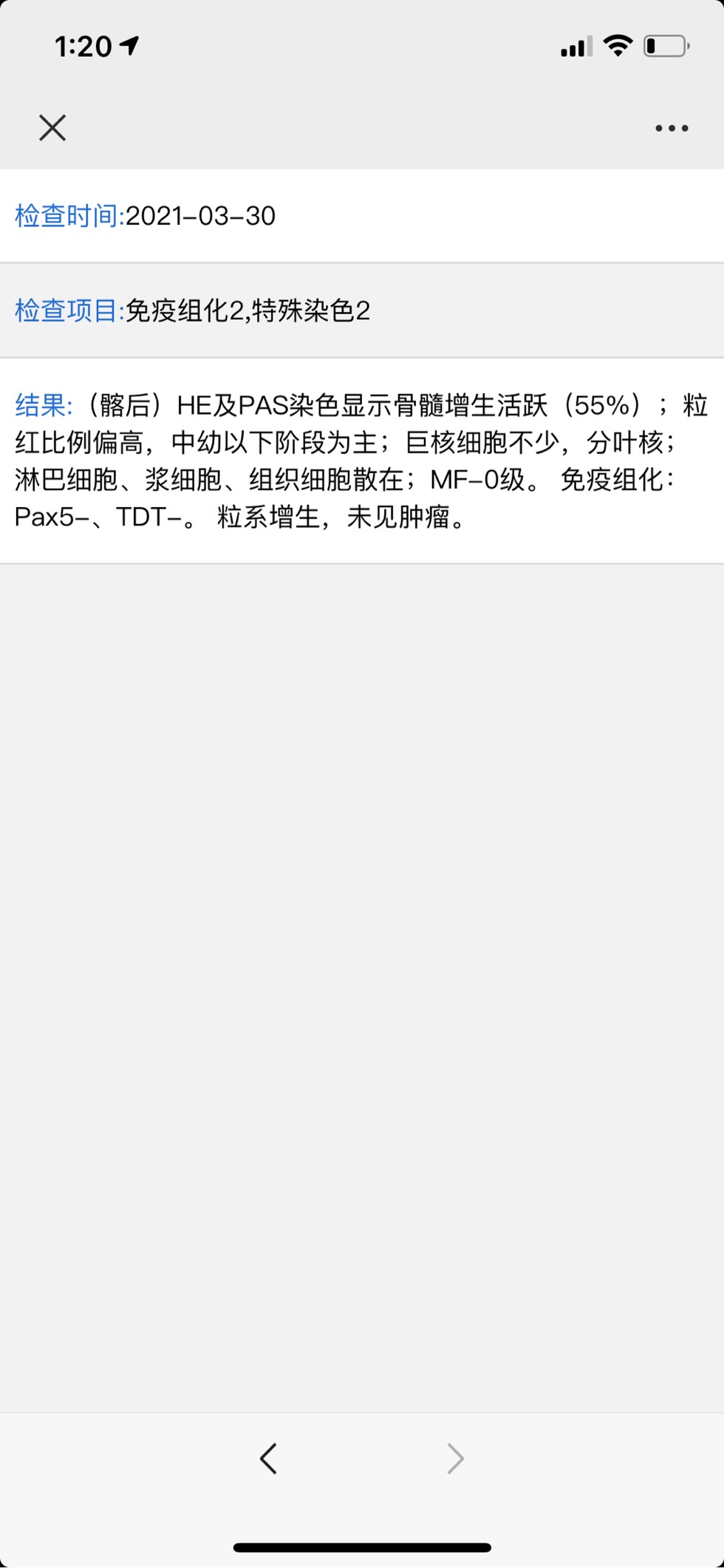The image size is (724, 1568).
Task: Go back to the previous page
Action: tap(268, 1459)
